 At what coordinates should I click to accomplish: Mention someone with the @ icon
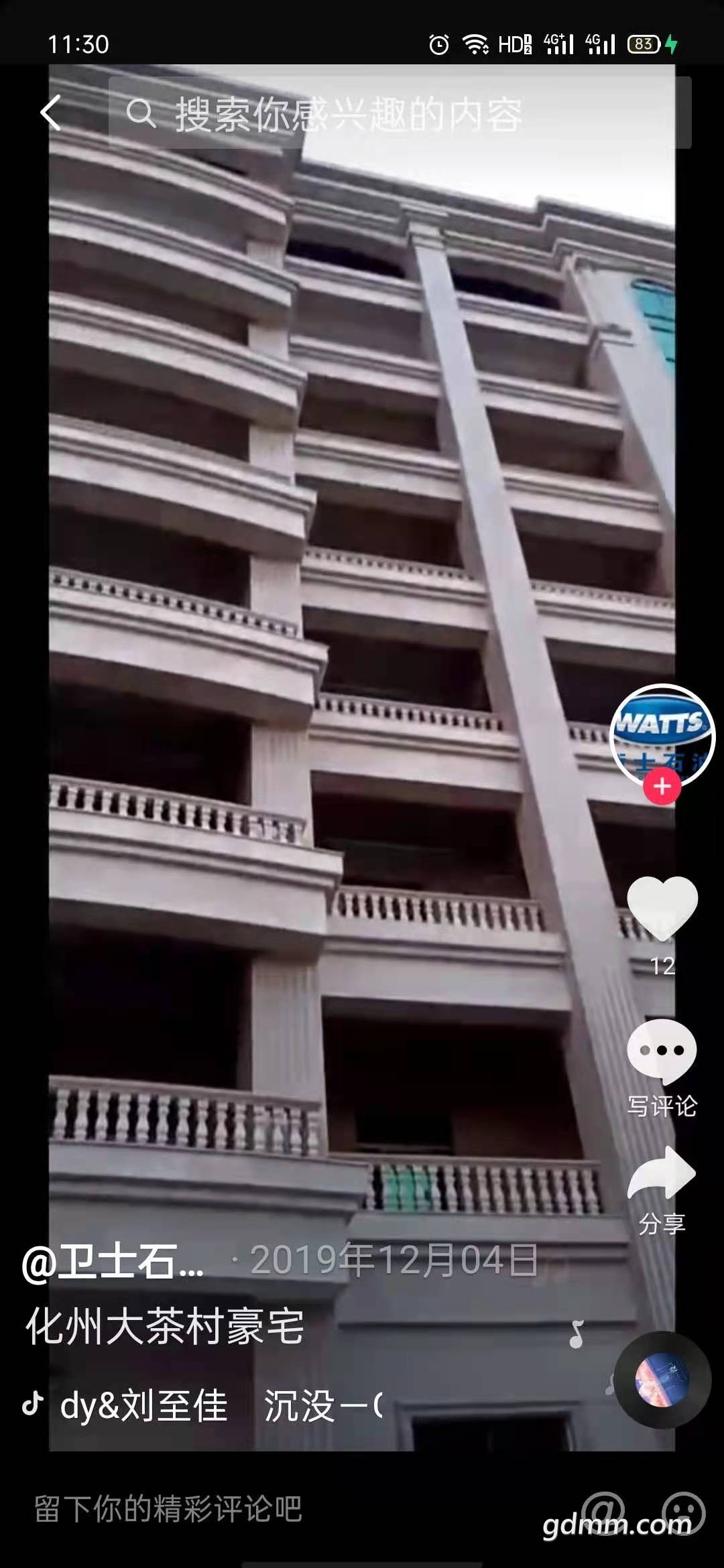click(x=605, y=1511)
